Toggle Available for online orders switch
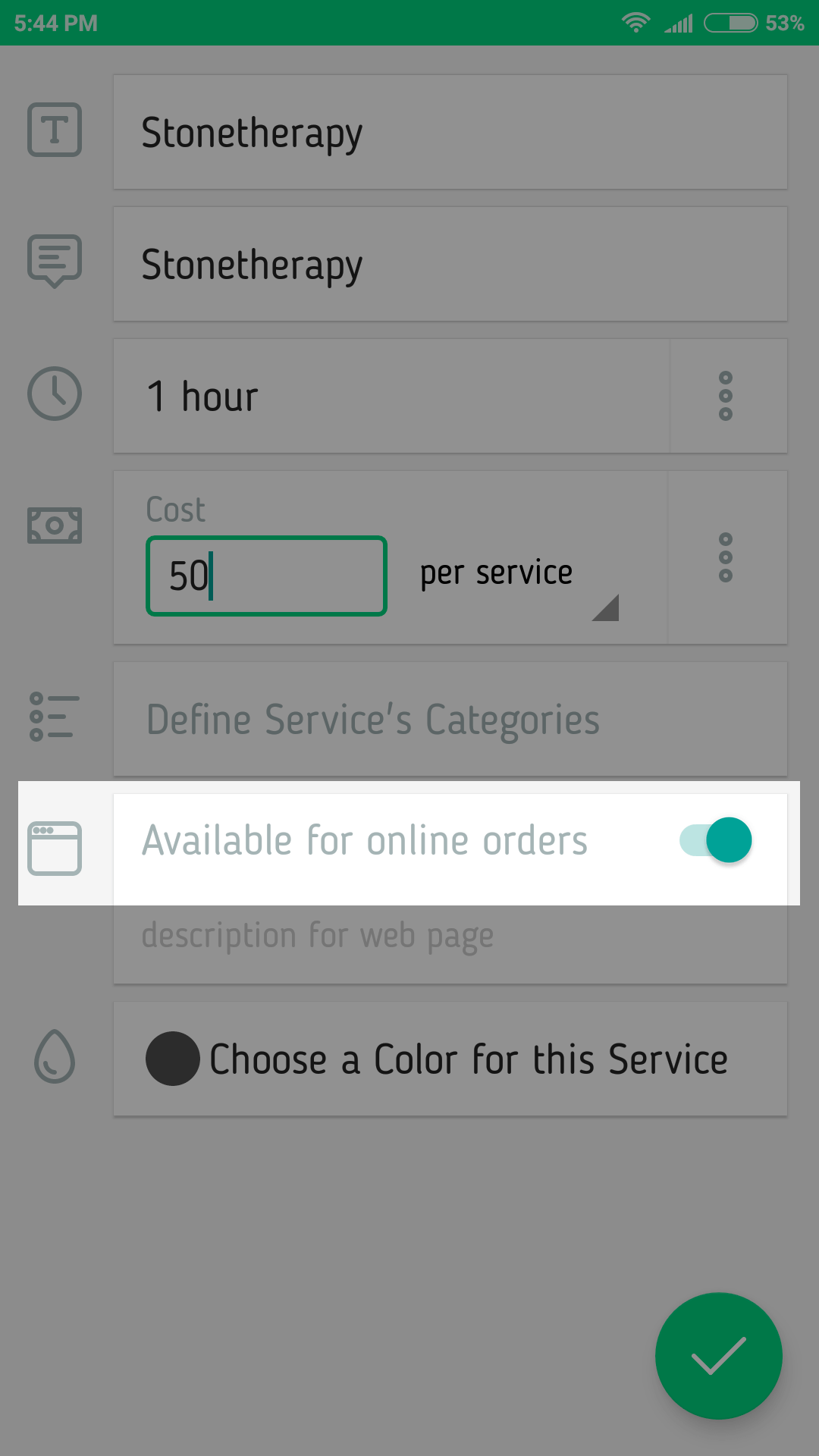The height and width of the screenshot is (1456, 819). [716, 840]
